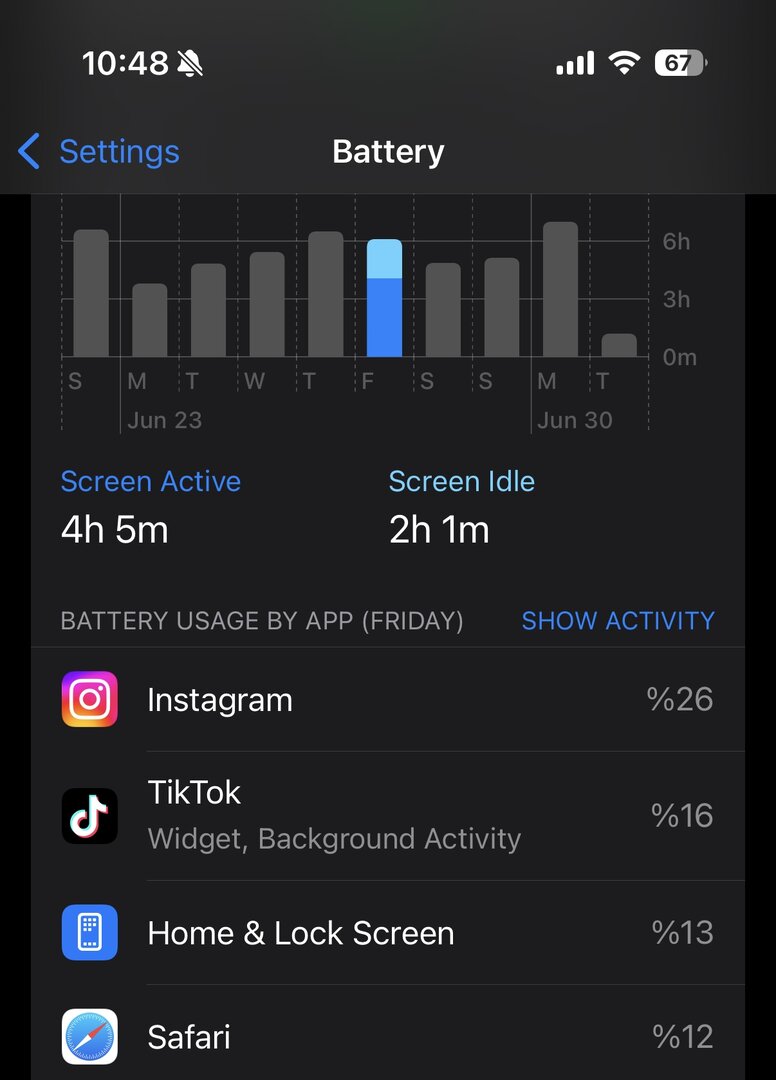Tap Show Activity link

(617, 621)
